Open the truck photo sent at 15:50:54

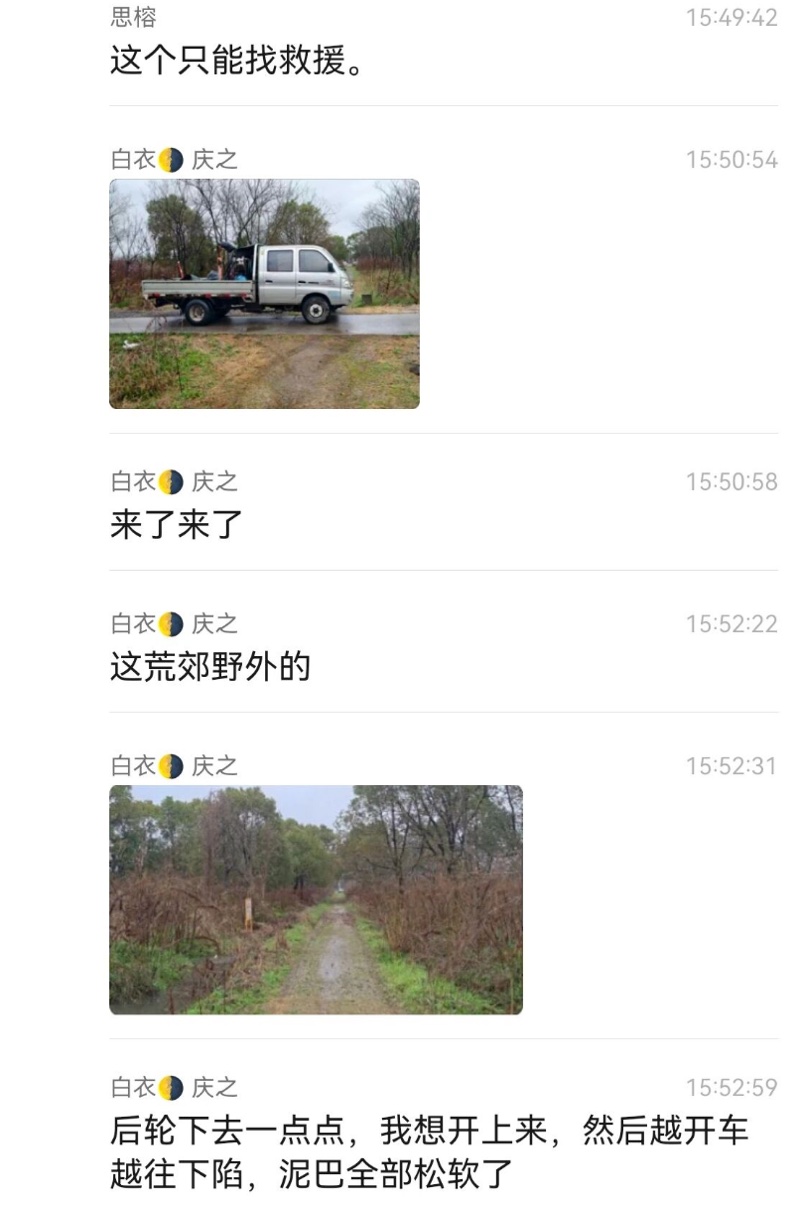264,294
